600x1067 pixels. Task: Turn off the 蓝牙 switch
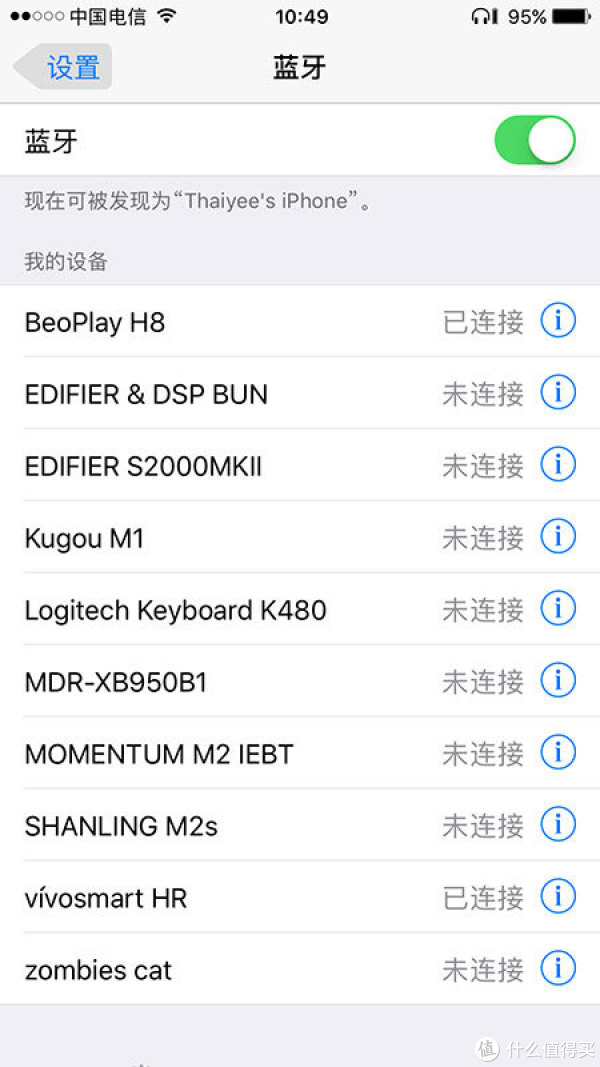tap(535, 140)
